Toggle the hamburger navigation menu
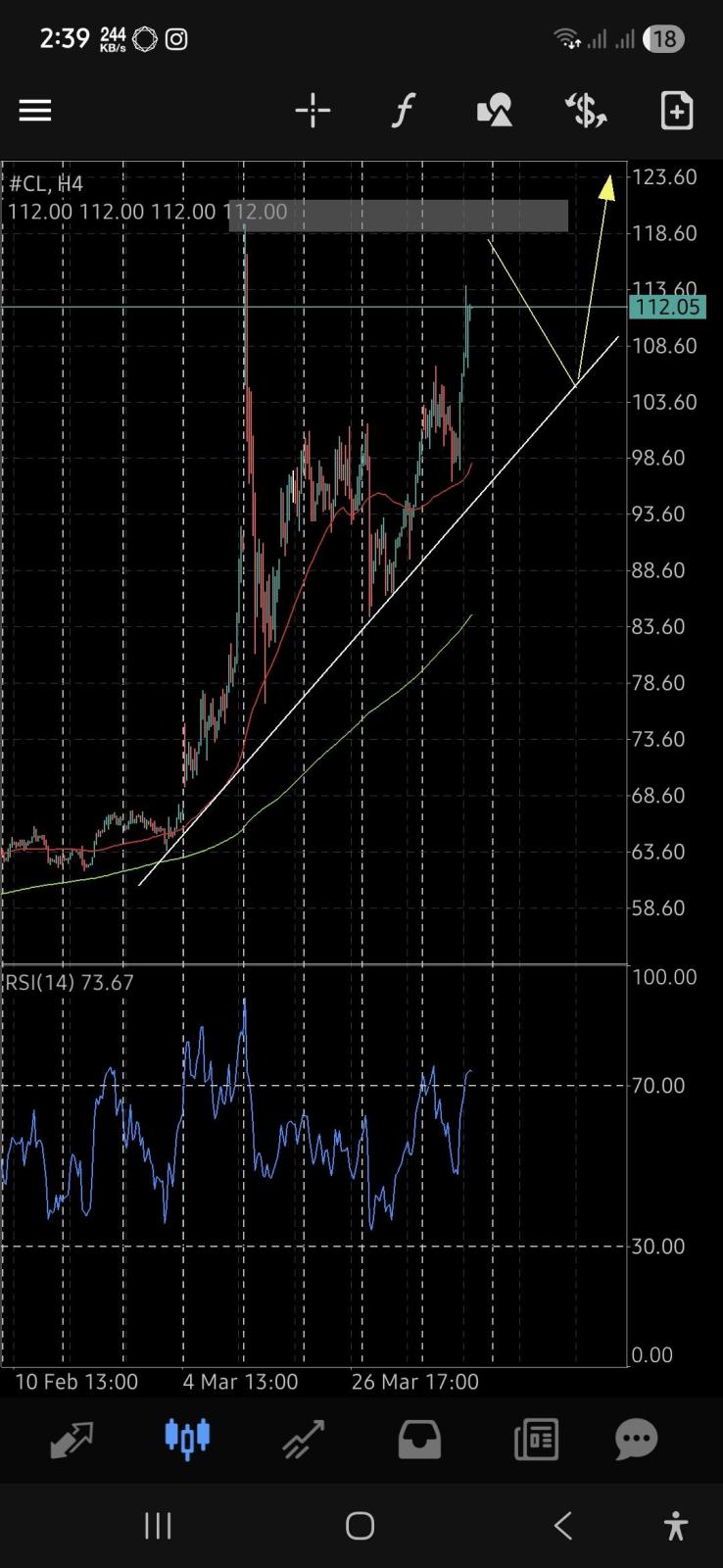Viewport: 723px width, 1568px height. (x=35, y=110)
